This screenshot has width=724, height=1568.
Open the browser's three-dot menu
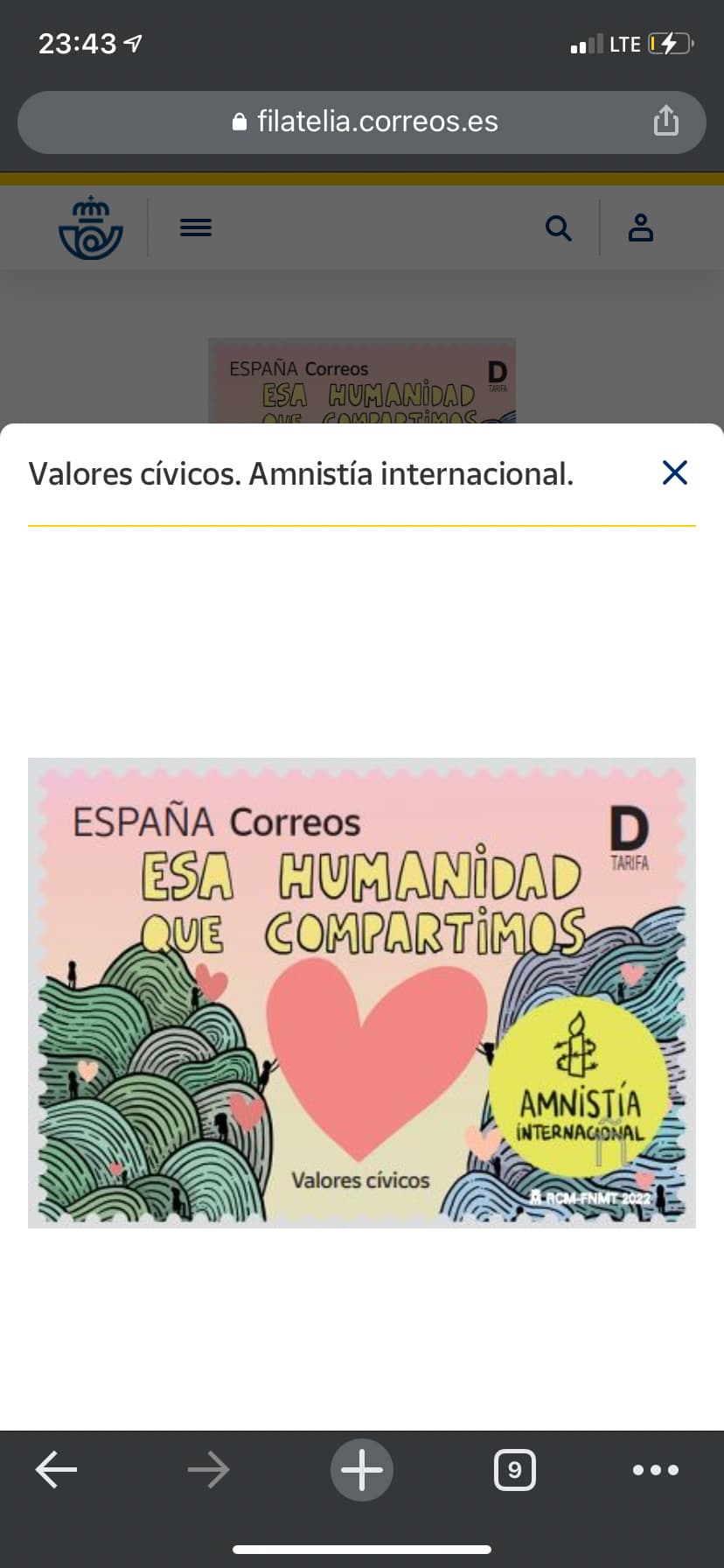tap(656, 1469)
